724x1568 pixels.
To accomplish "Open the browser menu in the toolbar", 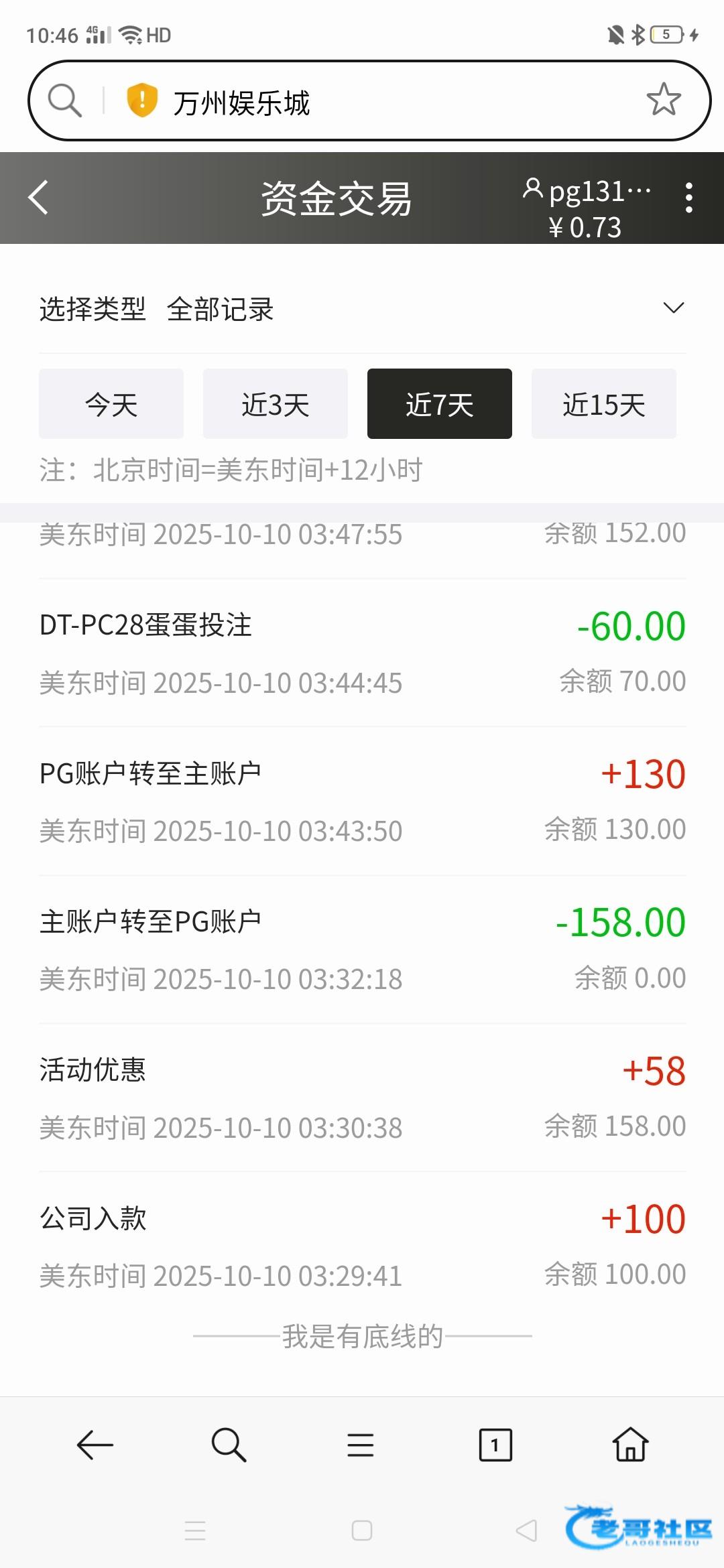I will tap(361, 1444).
